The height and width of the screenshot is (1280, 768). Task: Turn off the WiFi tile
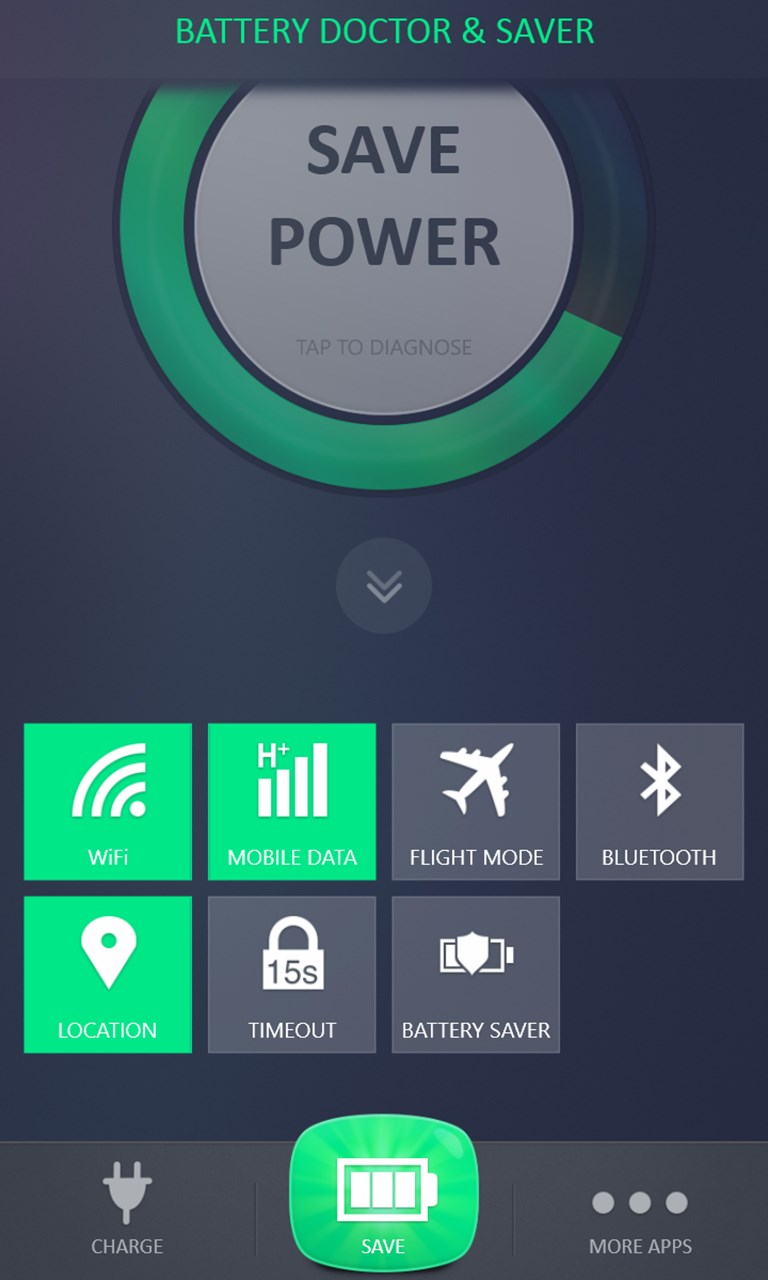(x=108, y=802)
